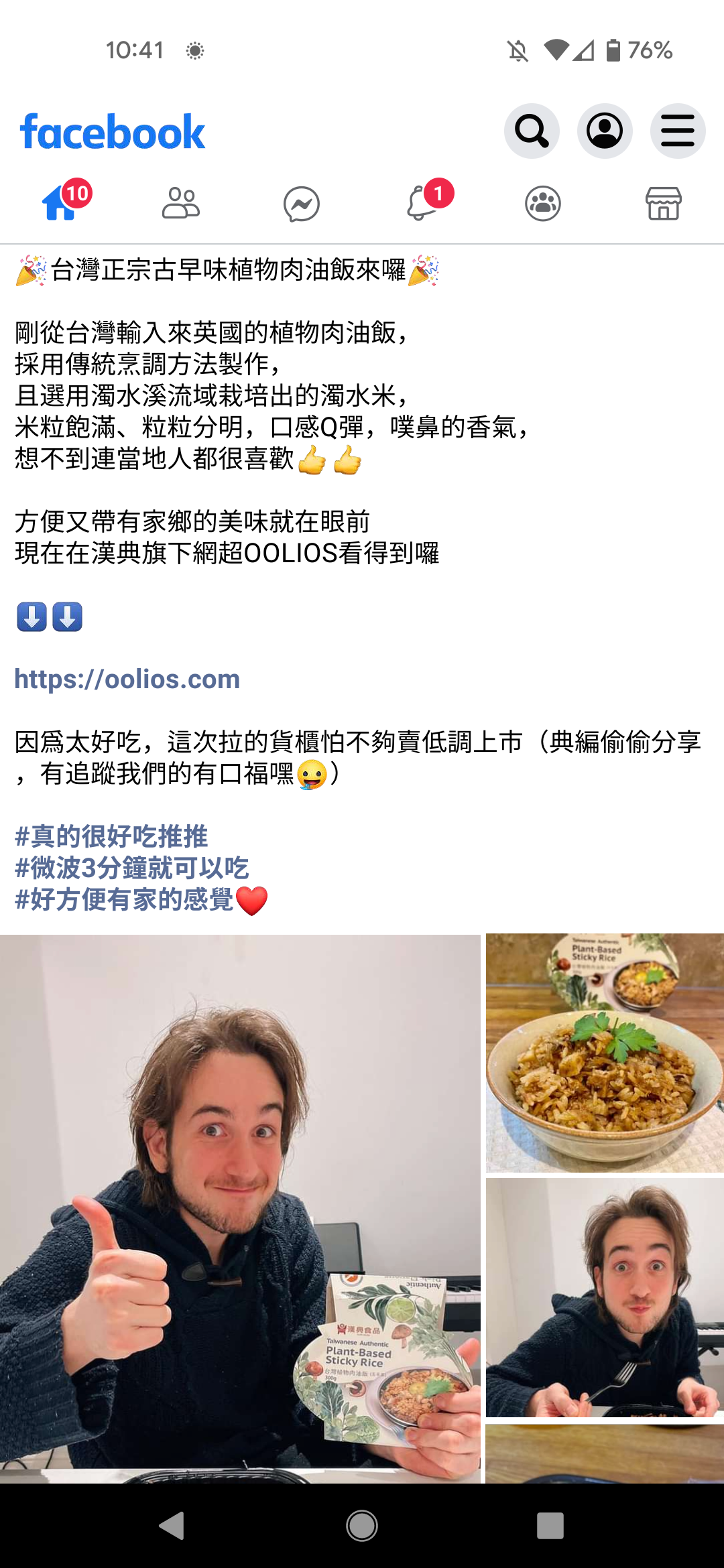
Task: Go back using system back button
Action: click(x=172, y=1526)
